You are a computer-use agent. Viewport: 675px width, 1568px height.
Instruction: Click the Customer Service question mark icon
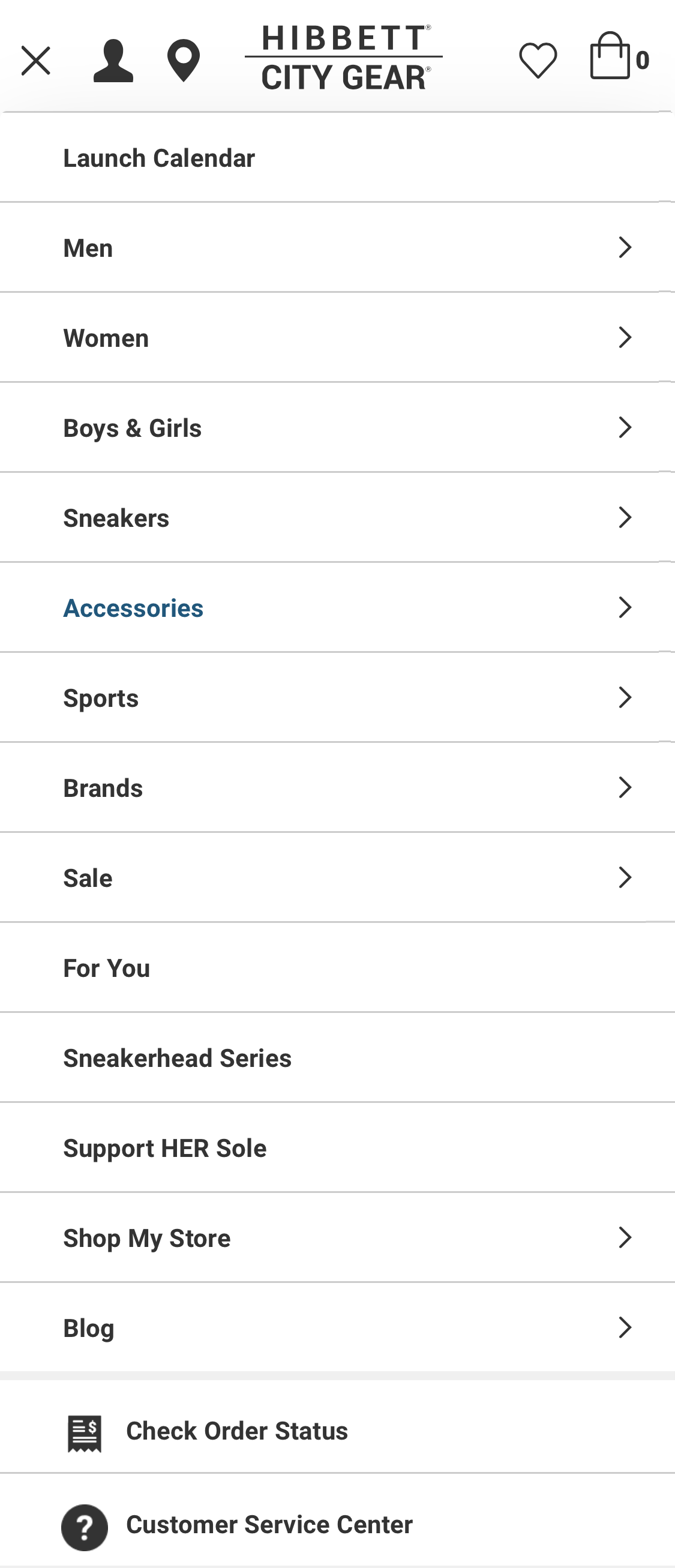point(85,1525)
